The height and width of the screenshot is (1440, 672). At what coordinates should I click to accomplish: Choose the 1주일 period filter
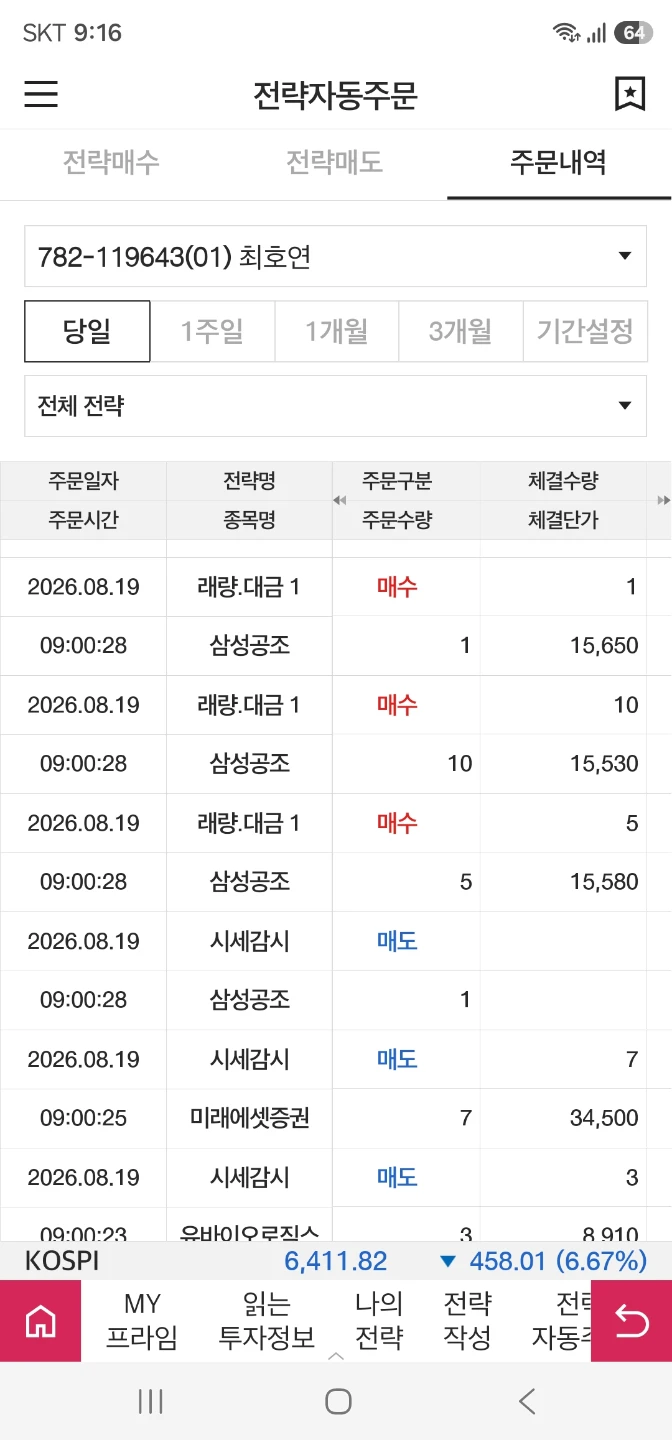pyautogui.click(x=212, y=331)
